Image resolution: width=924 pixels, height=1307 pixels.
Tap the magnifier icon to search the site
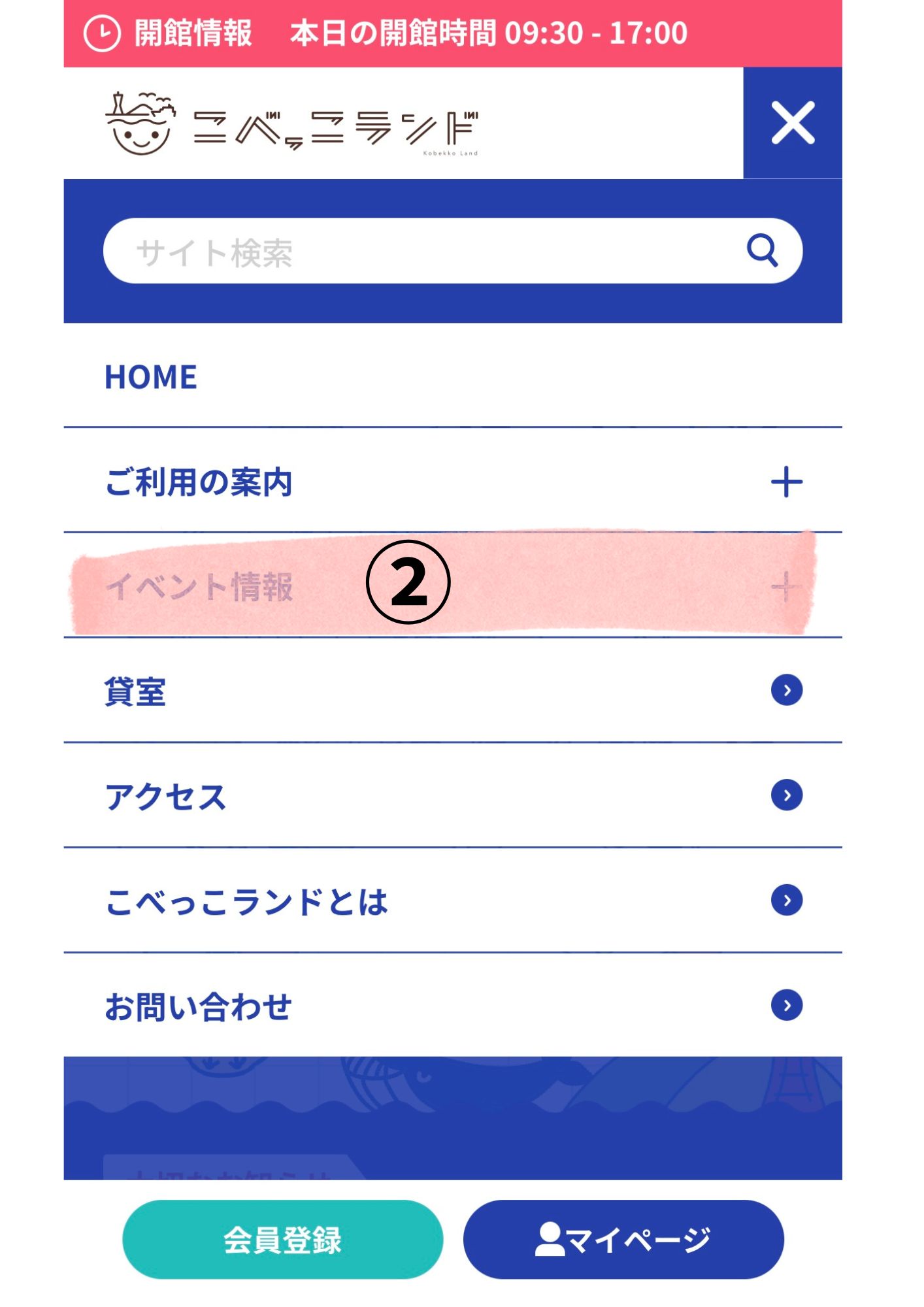point(762,250)
